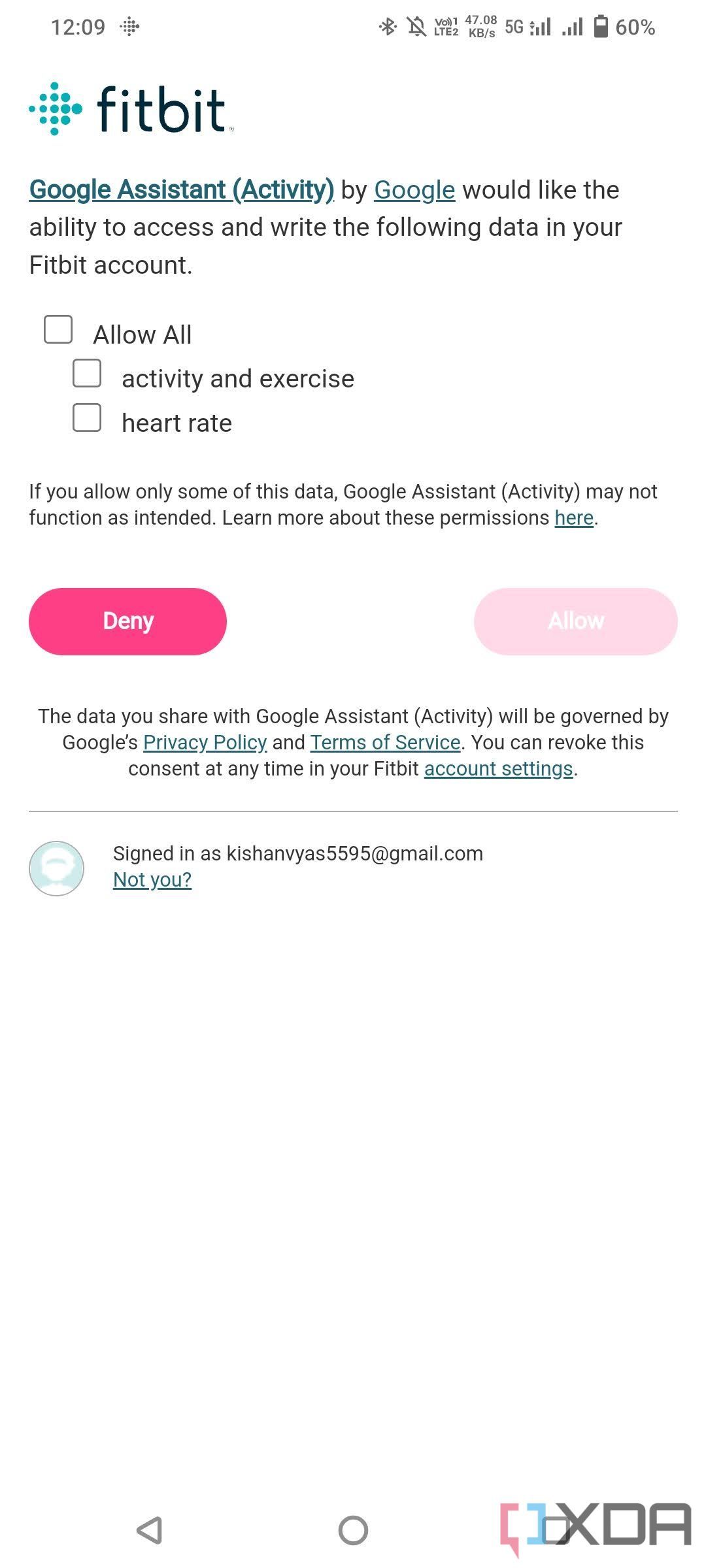706x1568 pixels.
Task: Click the Not you? link
Action: tap(152, 880)
